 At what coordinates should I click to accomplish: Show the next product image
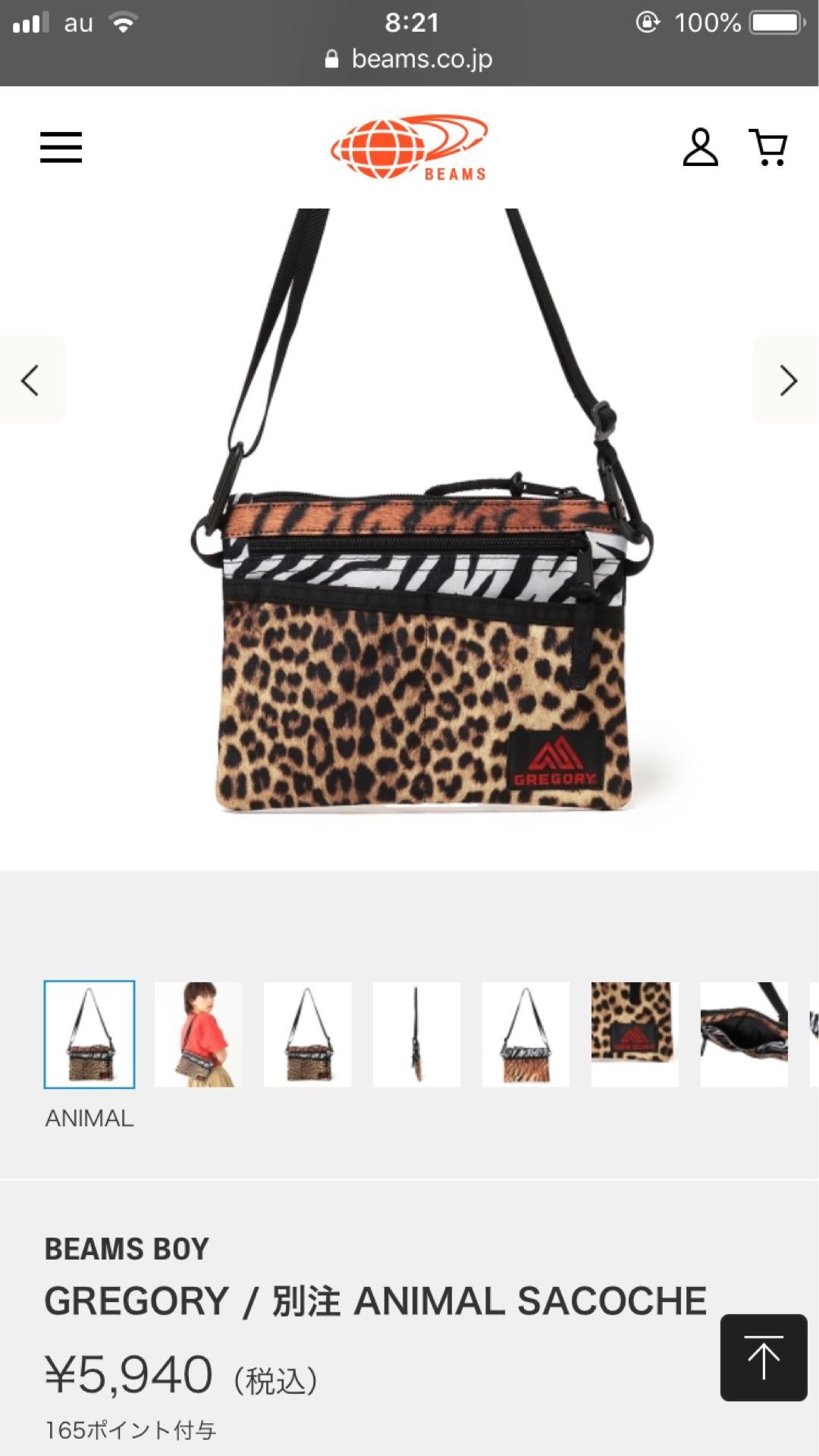coord(787,380)
